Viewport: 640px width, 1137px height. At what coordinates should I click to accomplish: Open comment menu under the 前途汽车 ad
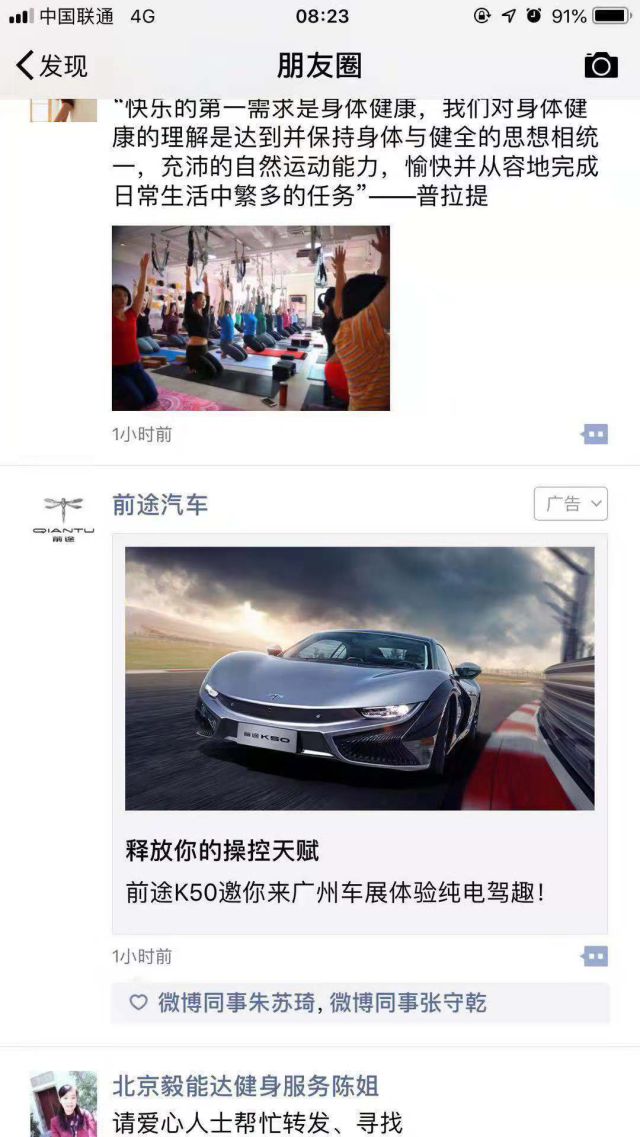(595, 957)
